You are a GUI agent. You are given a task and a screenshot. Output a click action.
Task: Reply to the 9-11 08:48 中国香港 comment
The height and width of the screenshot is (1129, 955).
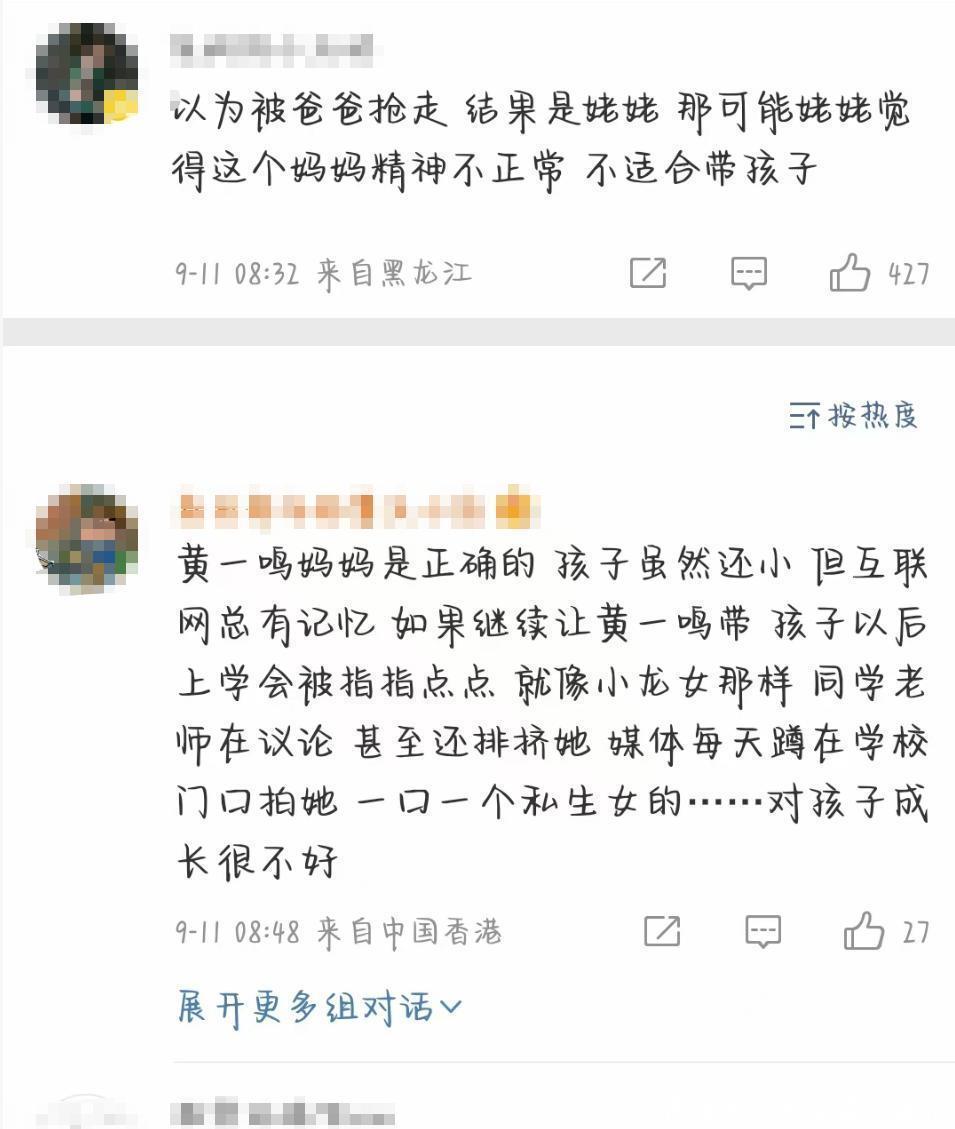763,932
